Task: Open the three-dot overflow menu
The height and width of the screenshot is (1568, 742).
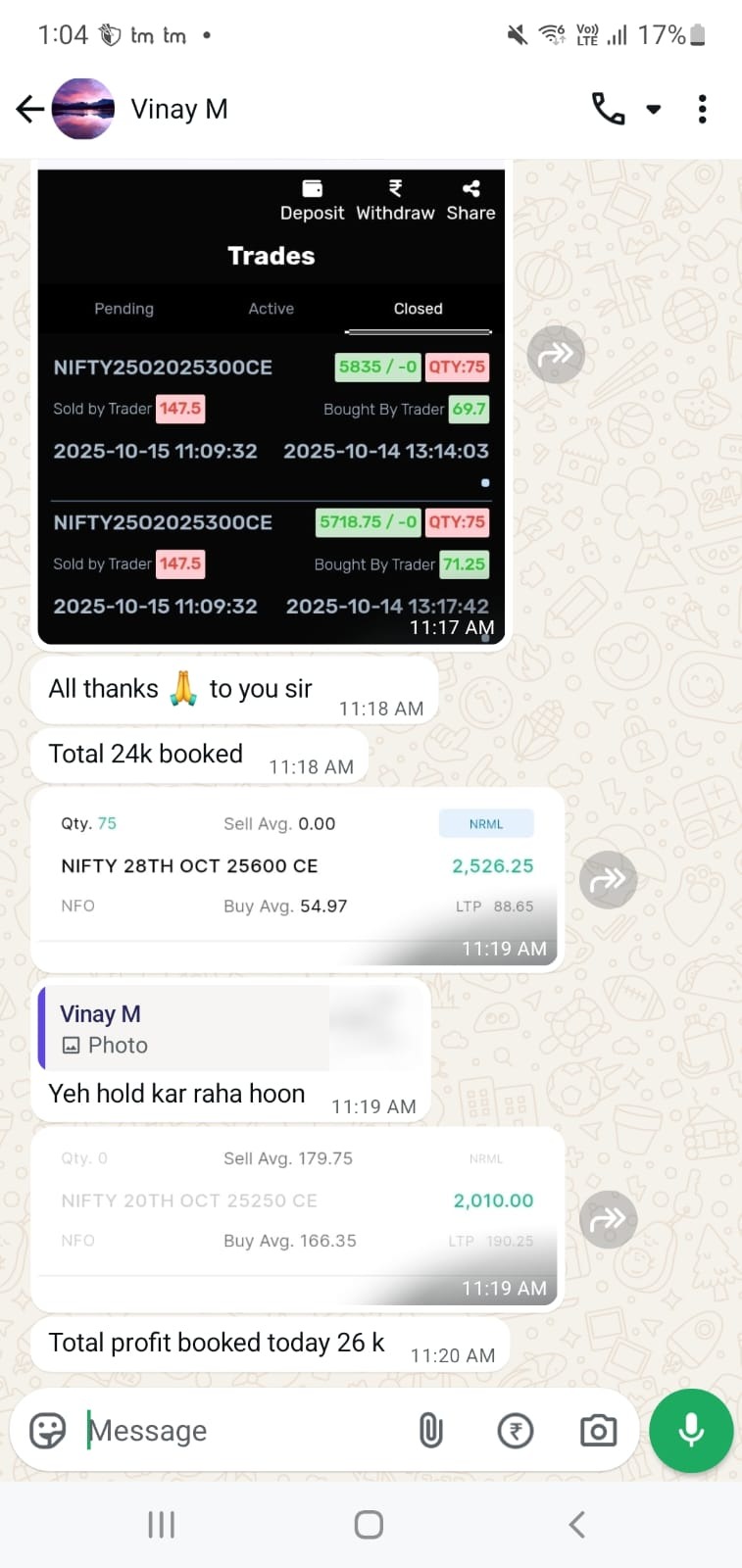Action: pyautogui.click(x=702, y=109)
